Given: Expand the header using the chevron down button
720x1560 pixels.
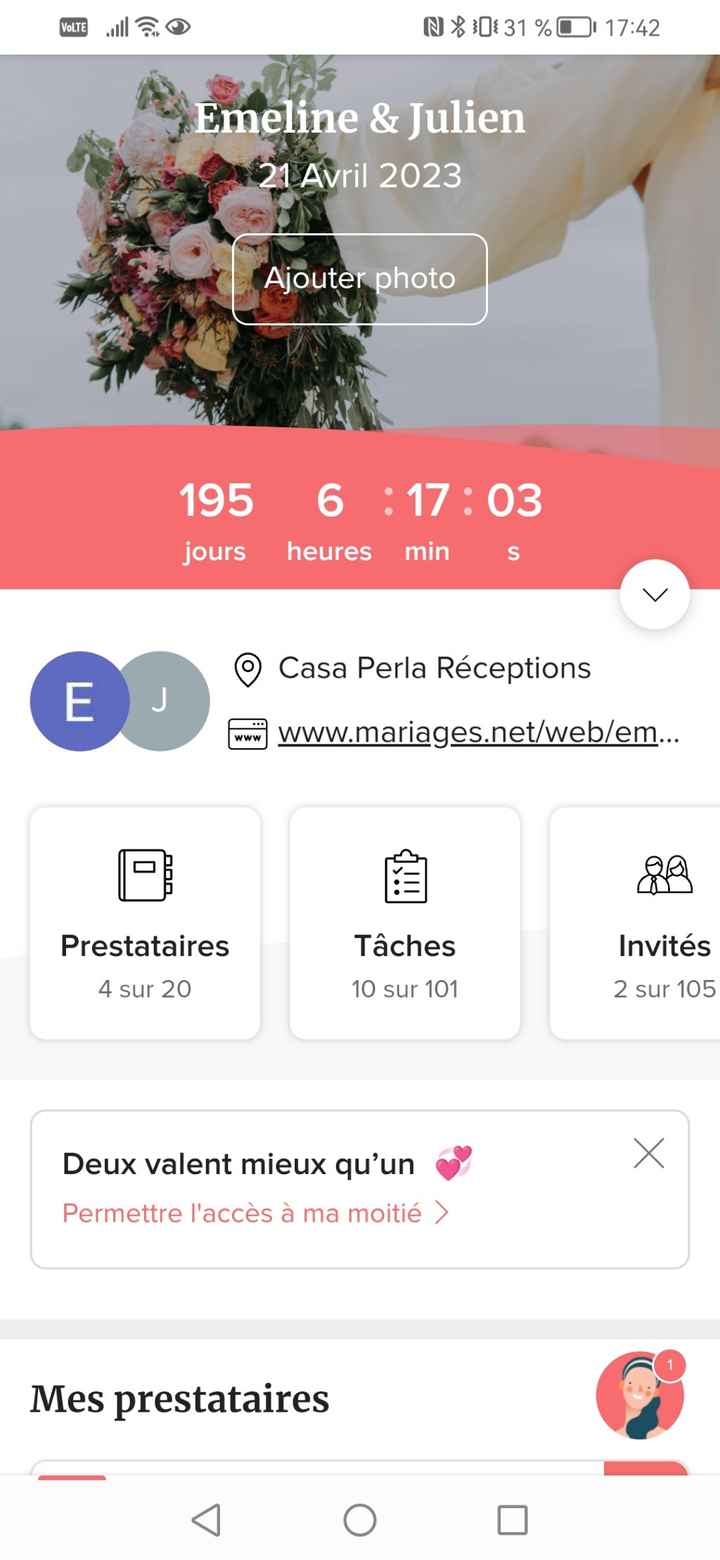Looking at the screenshot, I should point(655,594).
